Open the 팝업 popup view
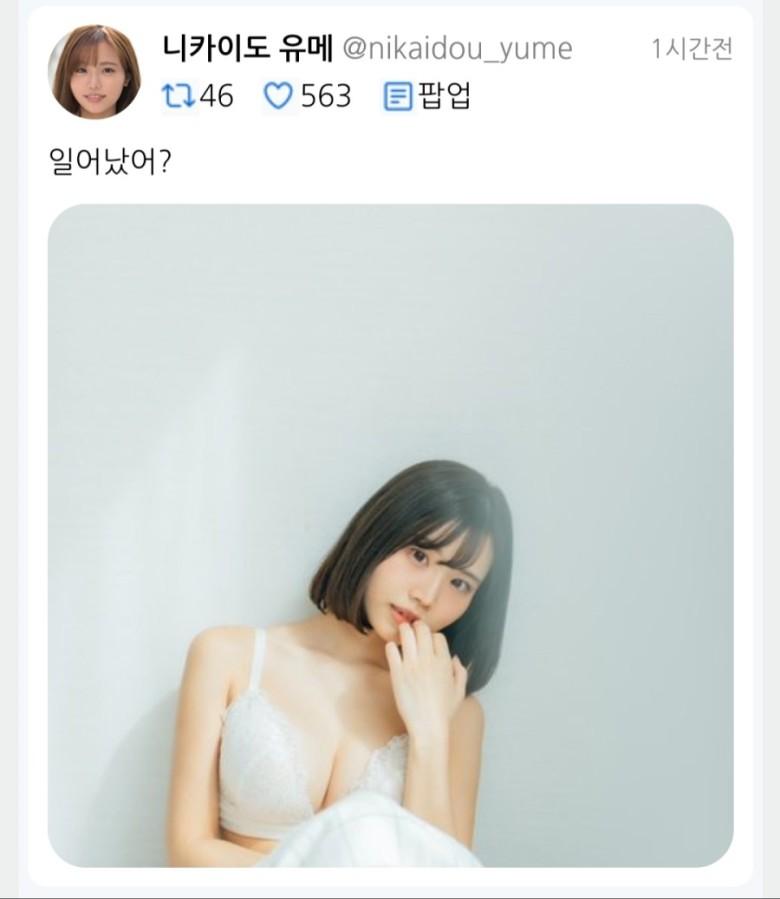The width and height of the screenshot is (780, 899). point(427,96)
